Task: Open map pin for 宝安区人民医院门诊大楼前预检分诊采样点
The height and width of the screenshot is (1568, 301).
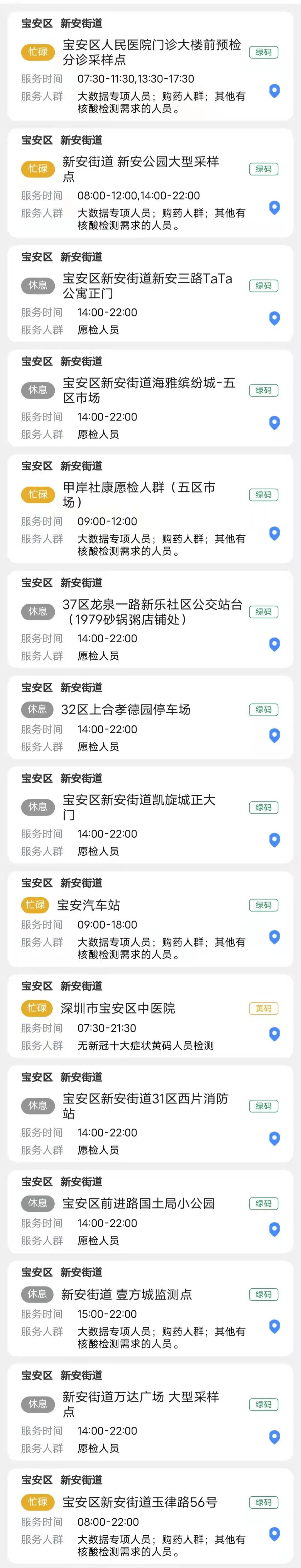Action: [274, 91]
